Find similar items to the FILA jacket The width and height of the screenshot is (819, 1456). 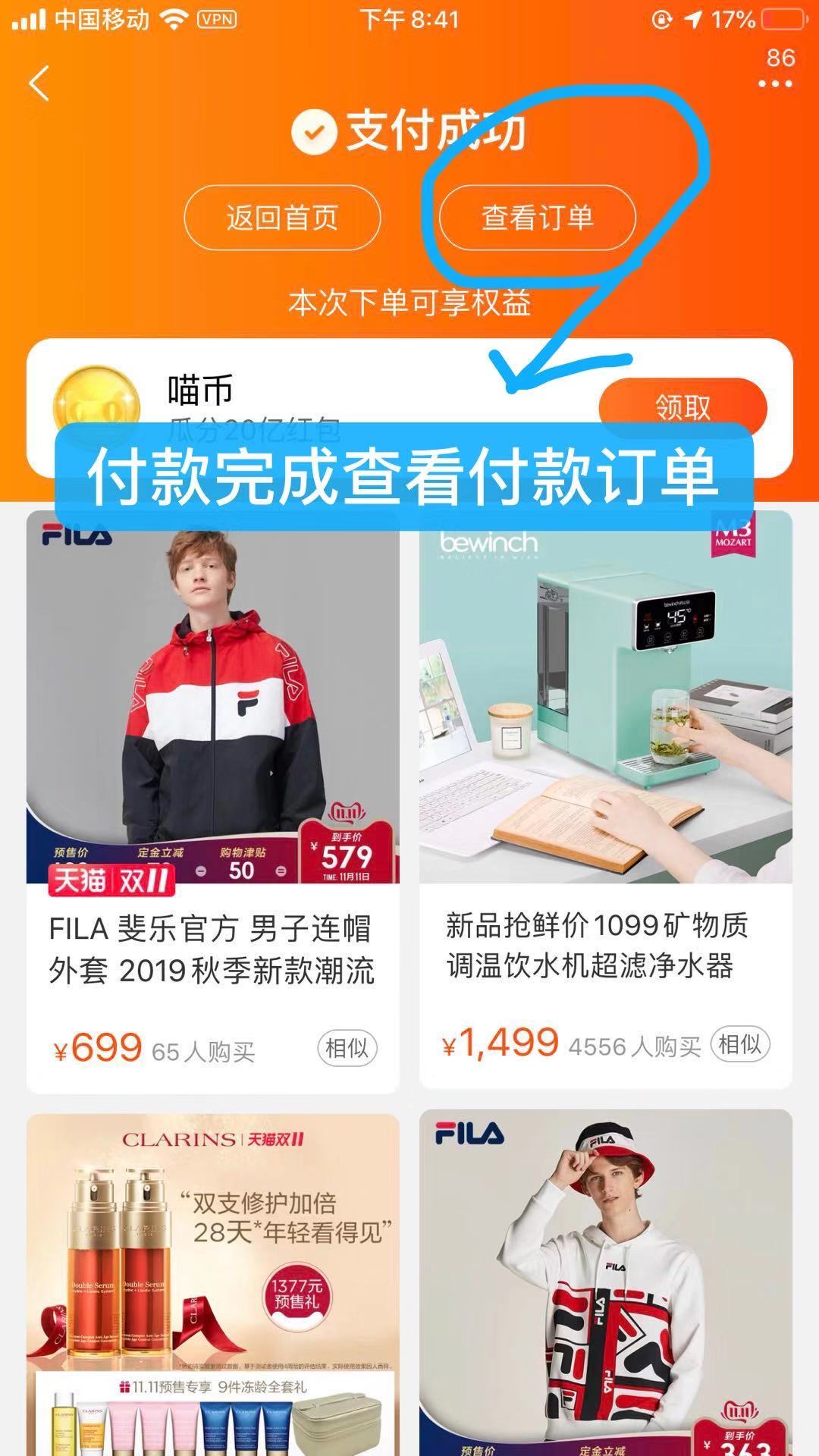click(x=347, y=1049)
